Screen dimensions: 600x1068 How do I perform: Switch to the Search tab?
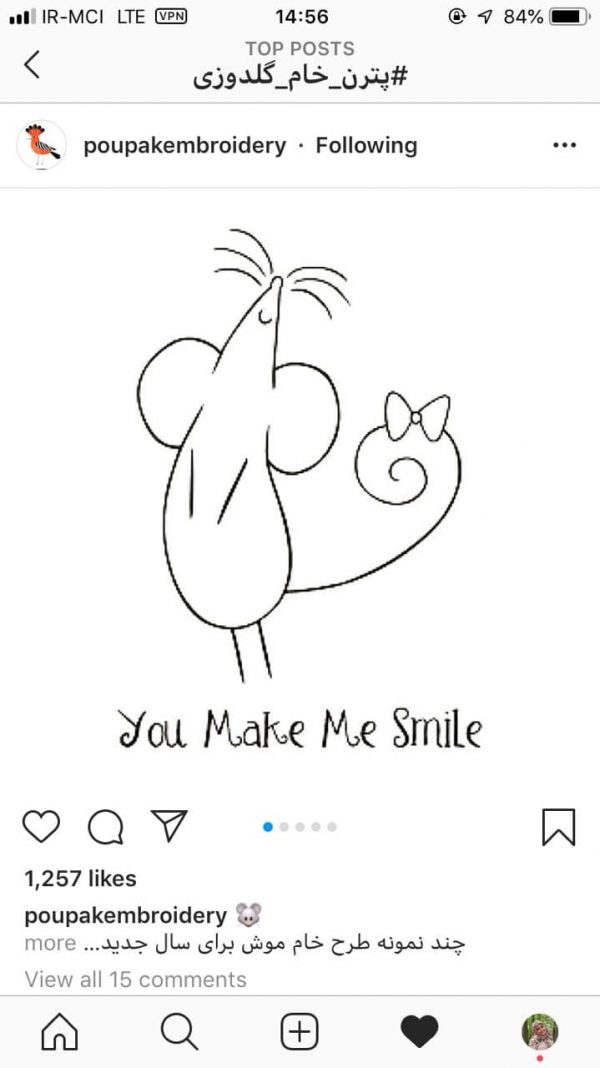click(x=180, y=1032)
